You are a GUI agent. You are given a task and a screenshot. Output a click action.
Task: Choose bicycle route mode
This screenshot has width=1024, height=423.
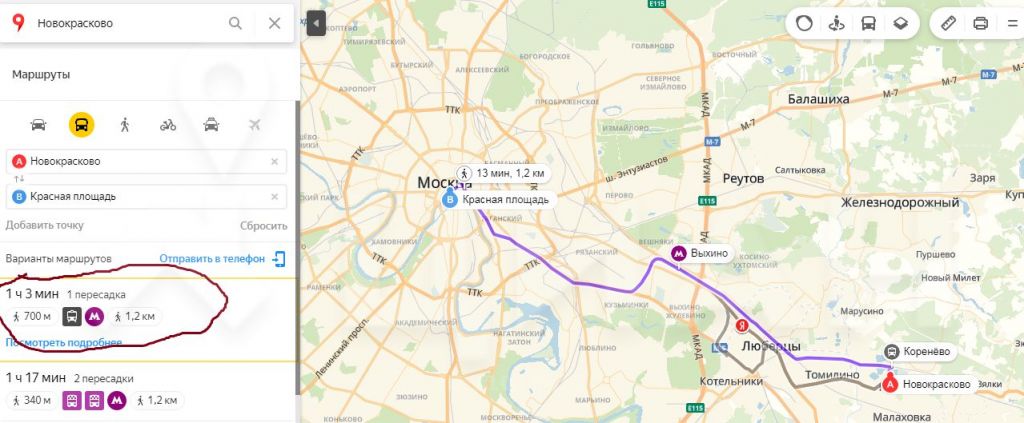point(168,125)
